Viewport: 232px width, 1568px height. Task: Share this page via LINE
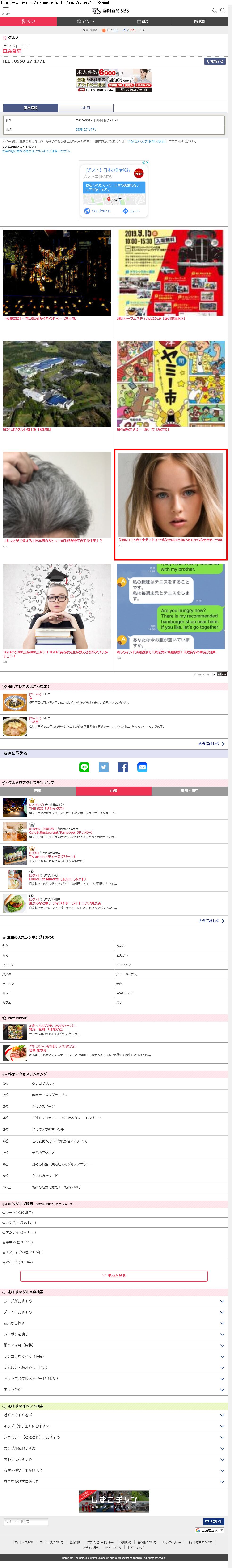[84, 768]
